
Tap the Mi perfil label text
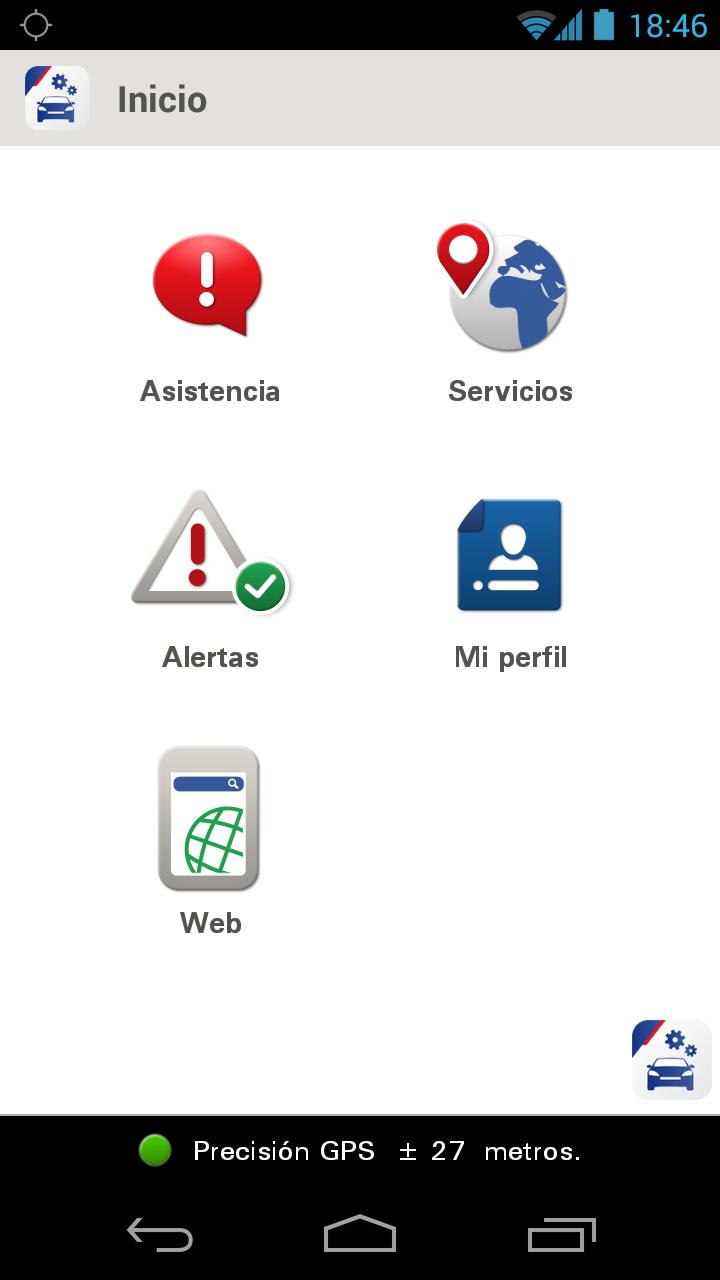pos(510,656)
